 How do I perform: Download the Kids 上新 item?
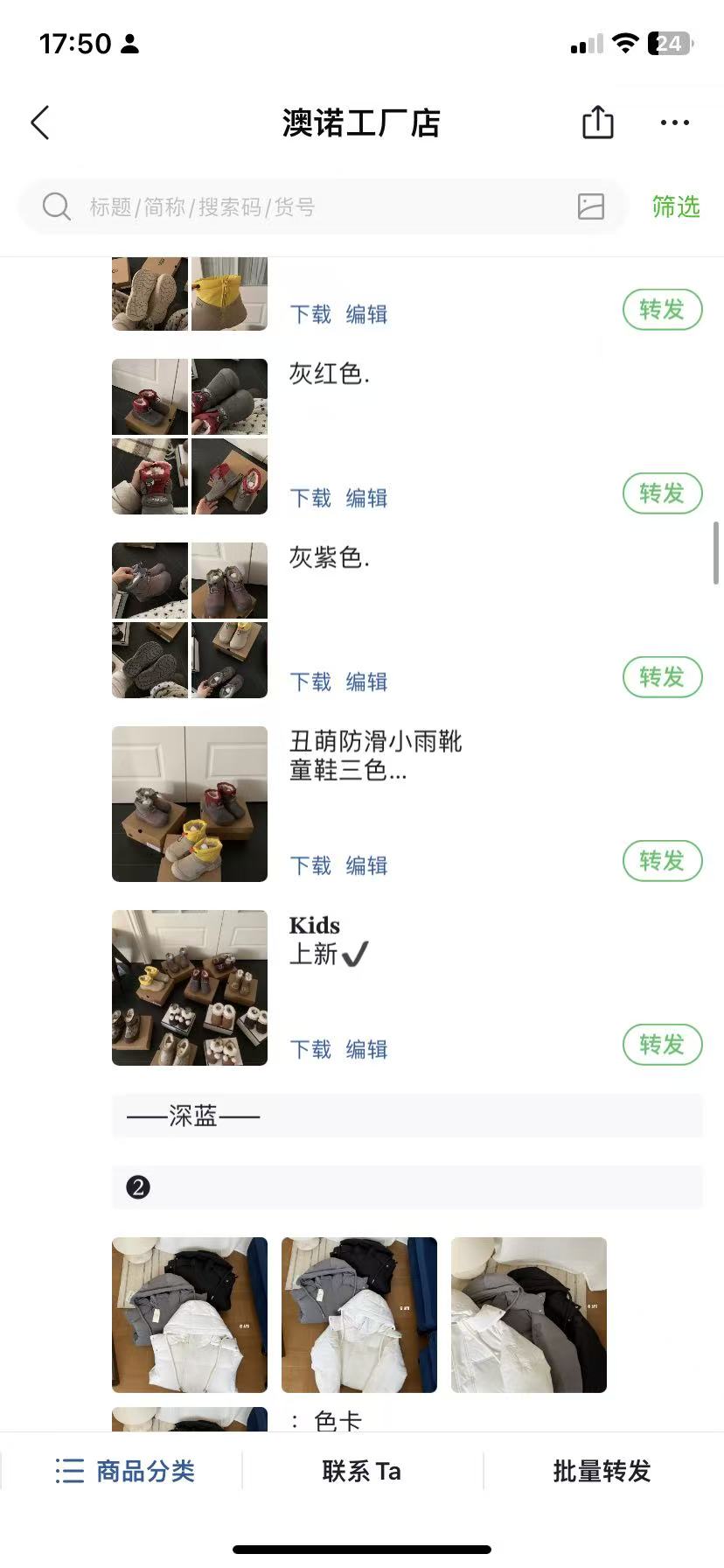310,1049
